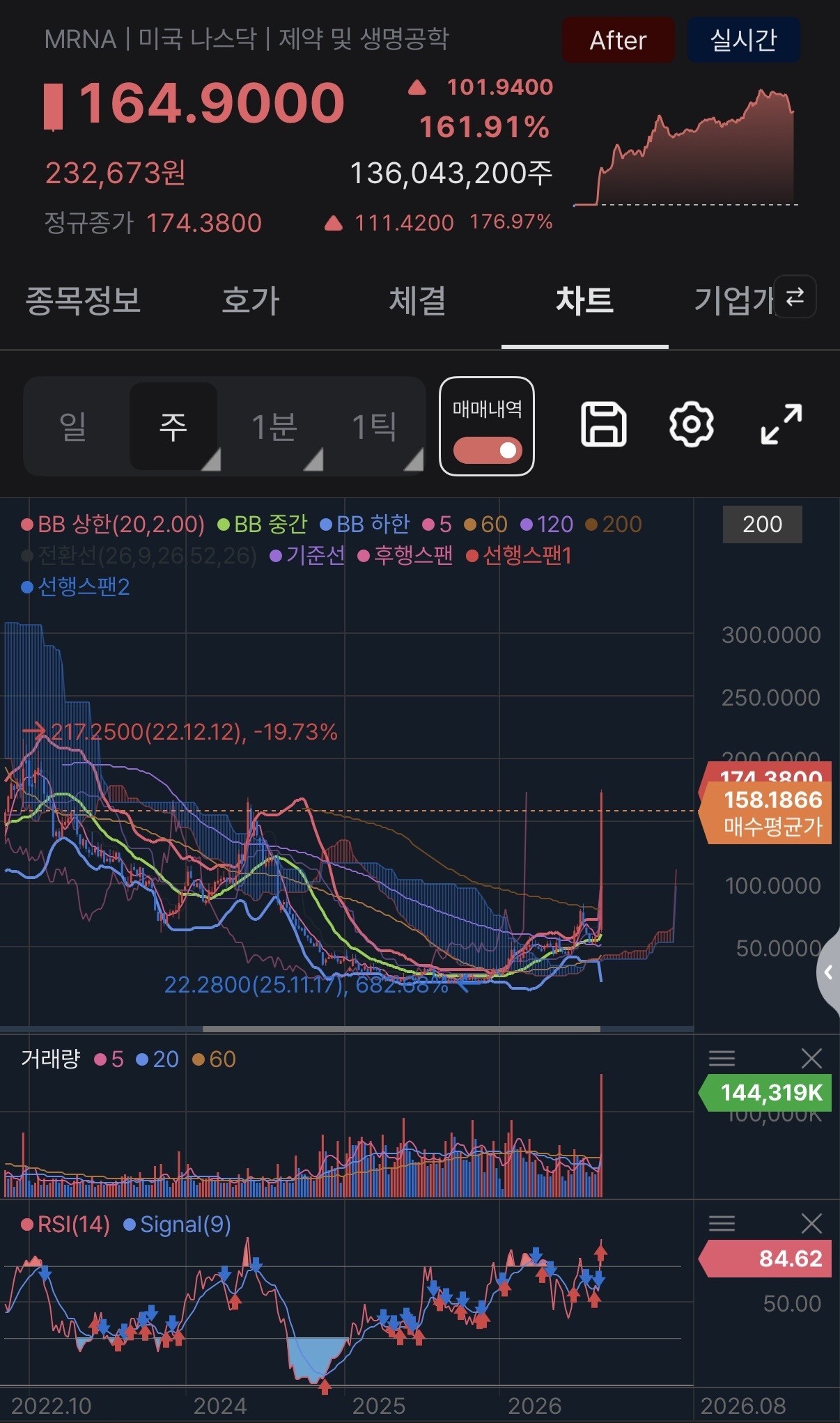Open the 기업가 tab

(733, 301)
